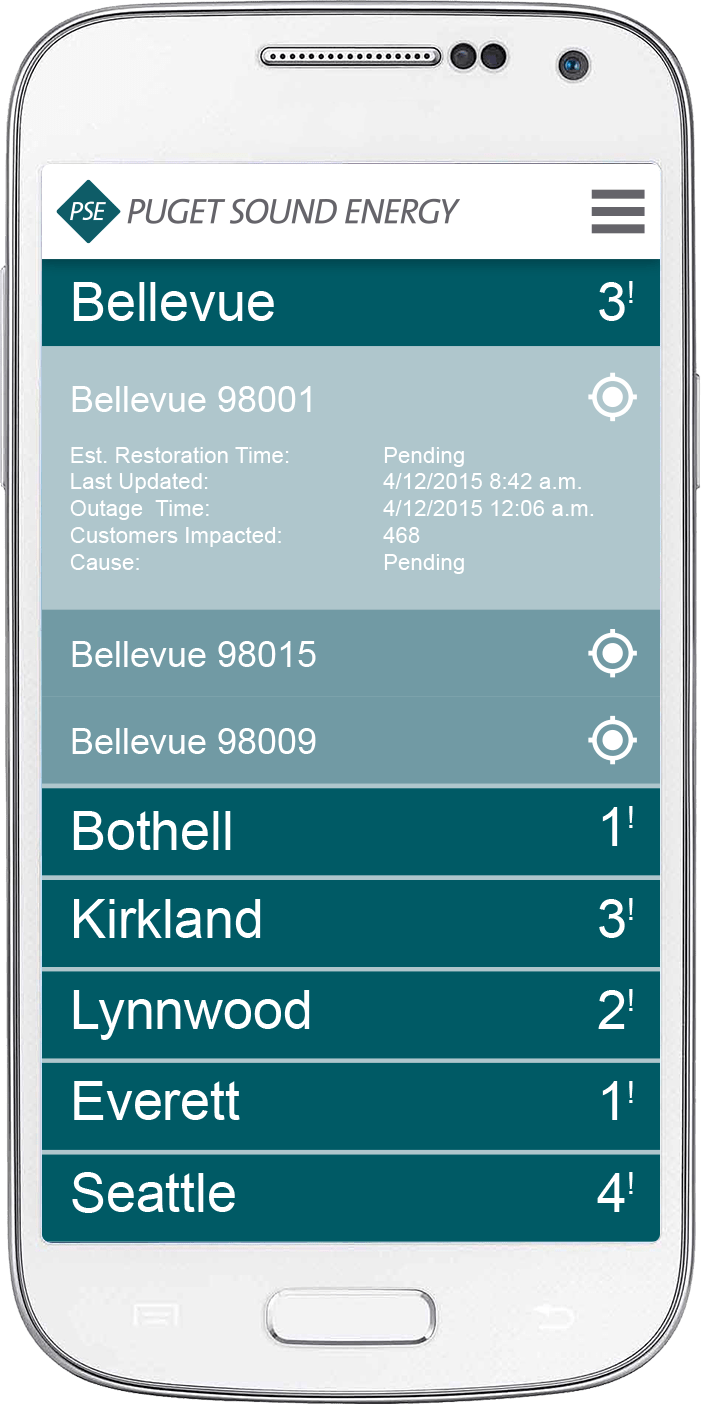This screenshot has height=1404, width=701.
Task: Go back with the device back key
Action: [x=553, y=1317]
